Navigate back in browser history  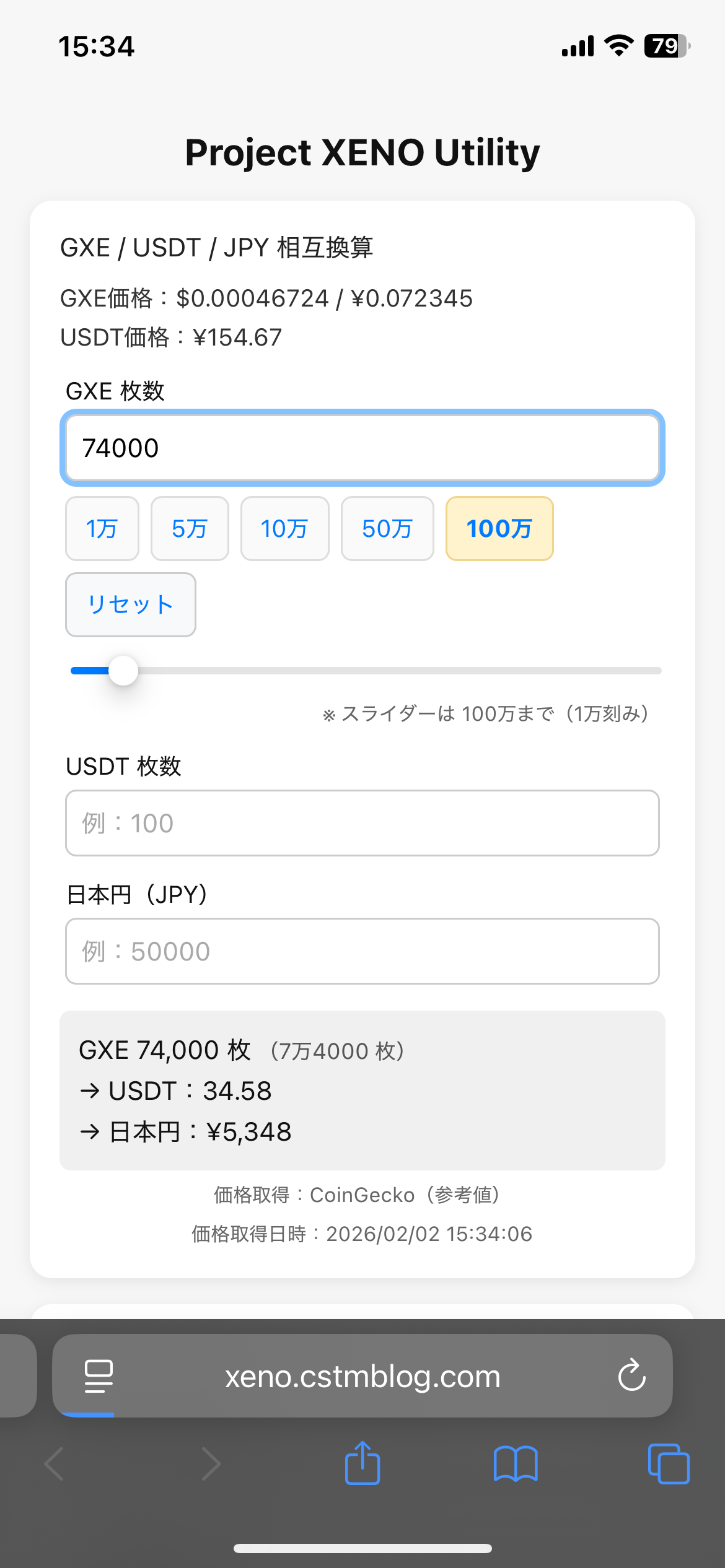(55, 1463)
